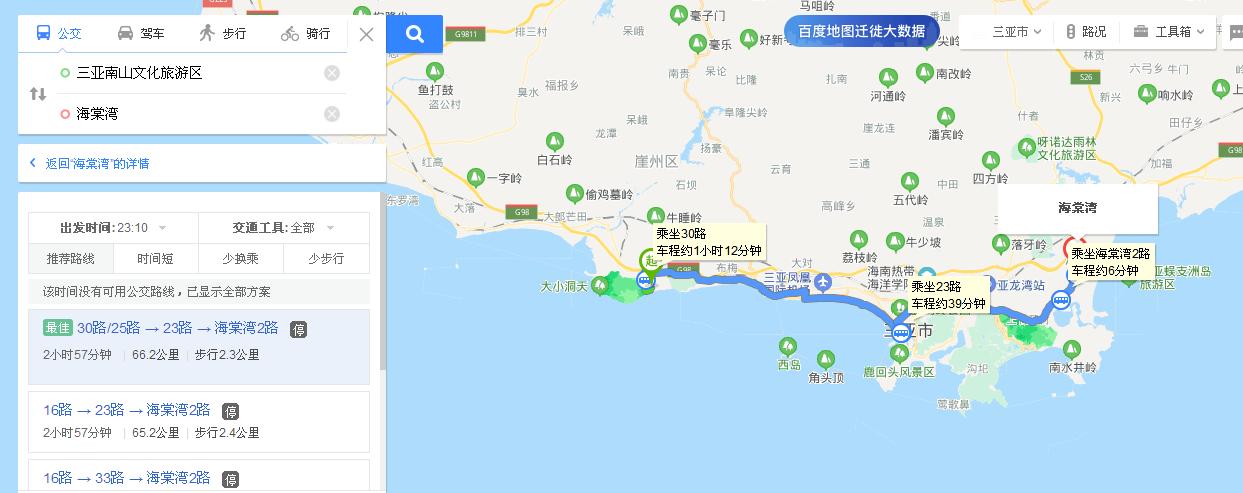Image resolution: width=1243 pixels, height=493 pixels.
Task: Clear the 三亚南山文化旅游区 origin field
Action: (x=332, y=73)
